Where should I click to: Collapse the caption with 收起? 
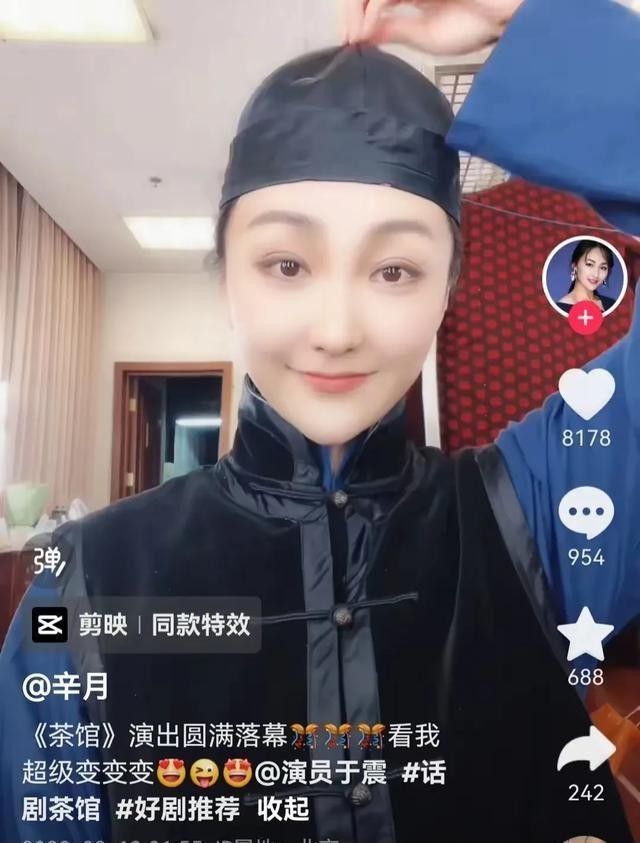click(x=285, y=808)
